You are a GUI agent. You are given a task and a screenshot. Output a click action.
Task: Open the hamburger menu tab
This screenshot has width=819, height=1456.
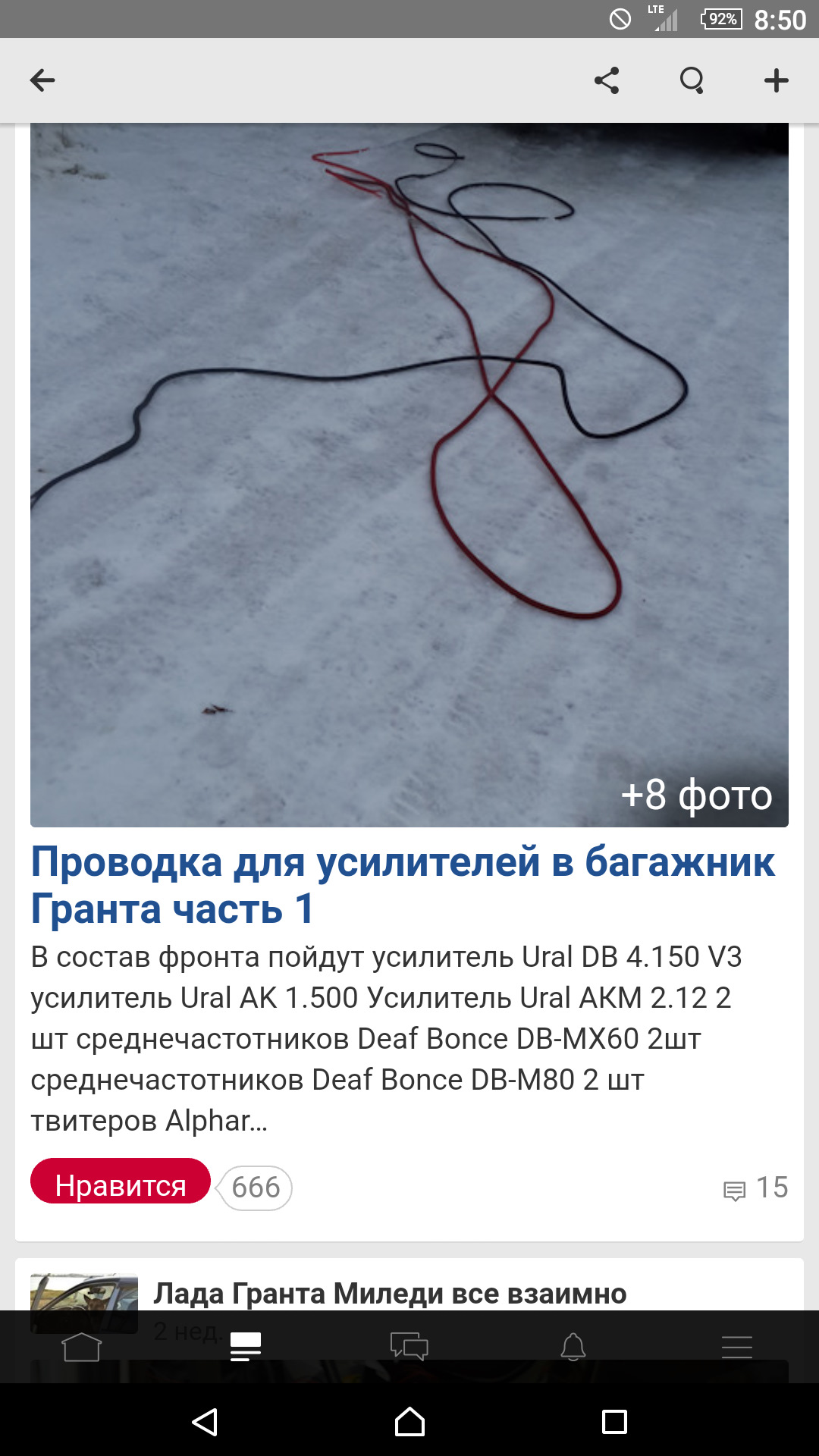pyautogui.click(x=737, y=1347)
